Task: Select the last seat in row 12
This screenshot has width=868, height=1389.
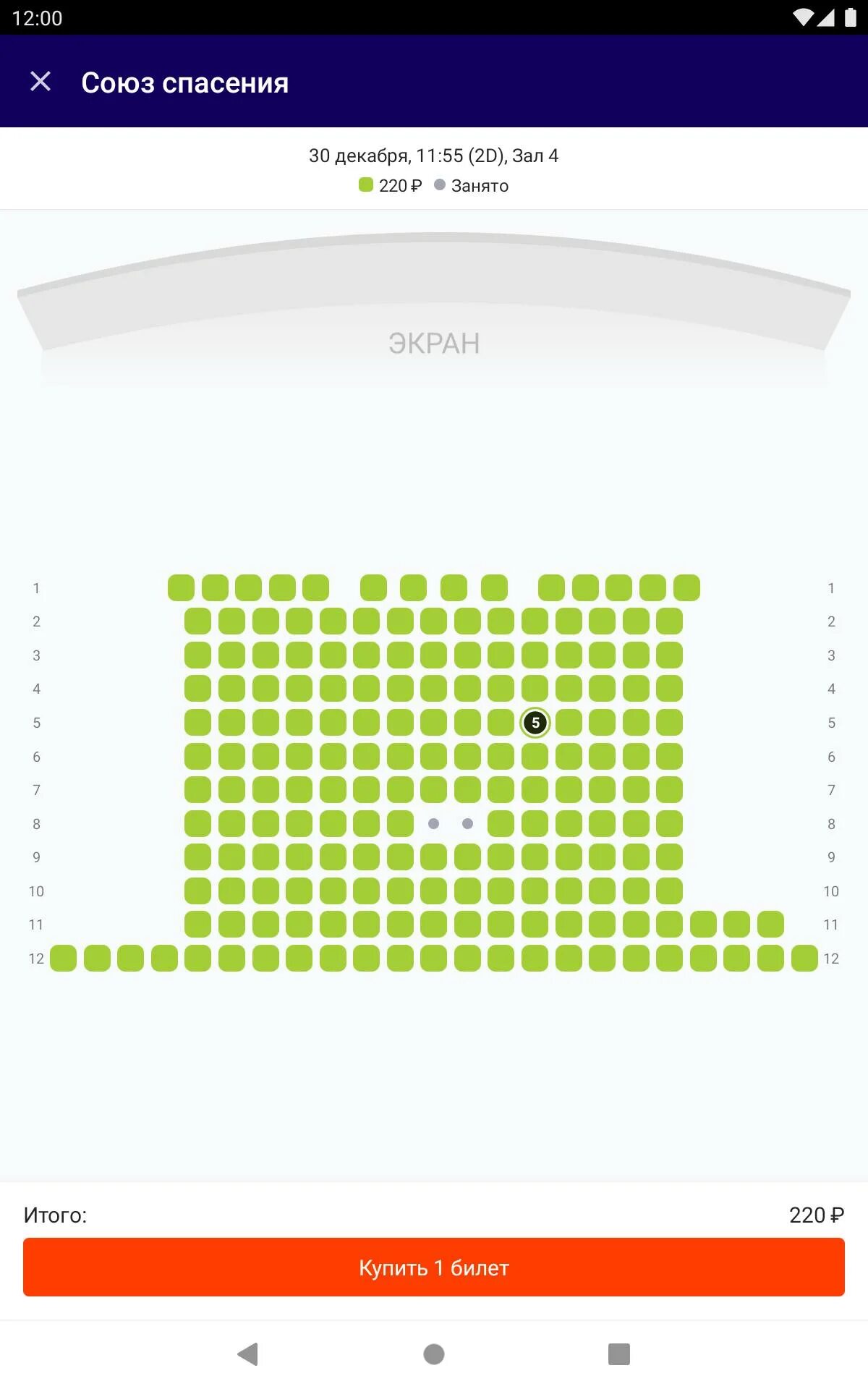Action: (804, 959)
